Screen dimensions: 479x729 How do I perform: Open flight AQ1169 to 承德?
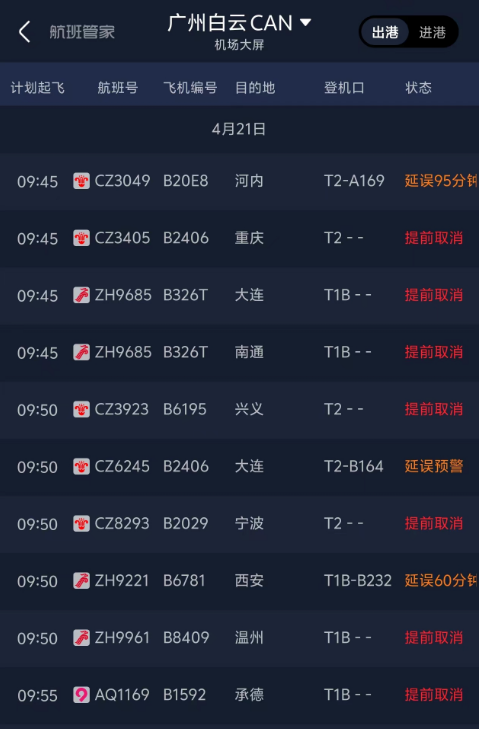[x=240, y=695]
